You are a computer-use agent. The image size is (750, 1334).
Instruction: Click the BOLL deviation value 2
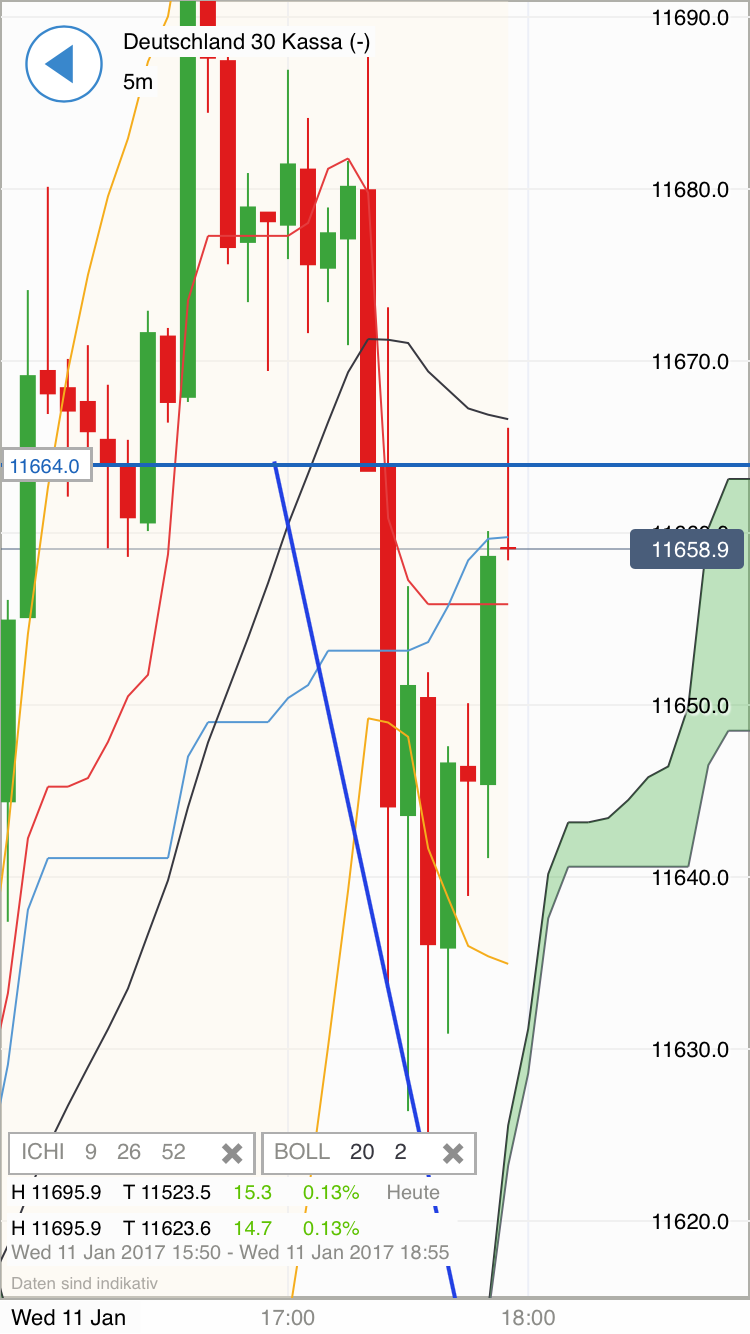[x=400, y=1152]
